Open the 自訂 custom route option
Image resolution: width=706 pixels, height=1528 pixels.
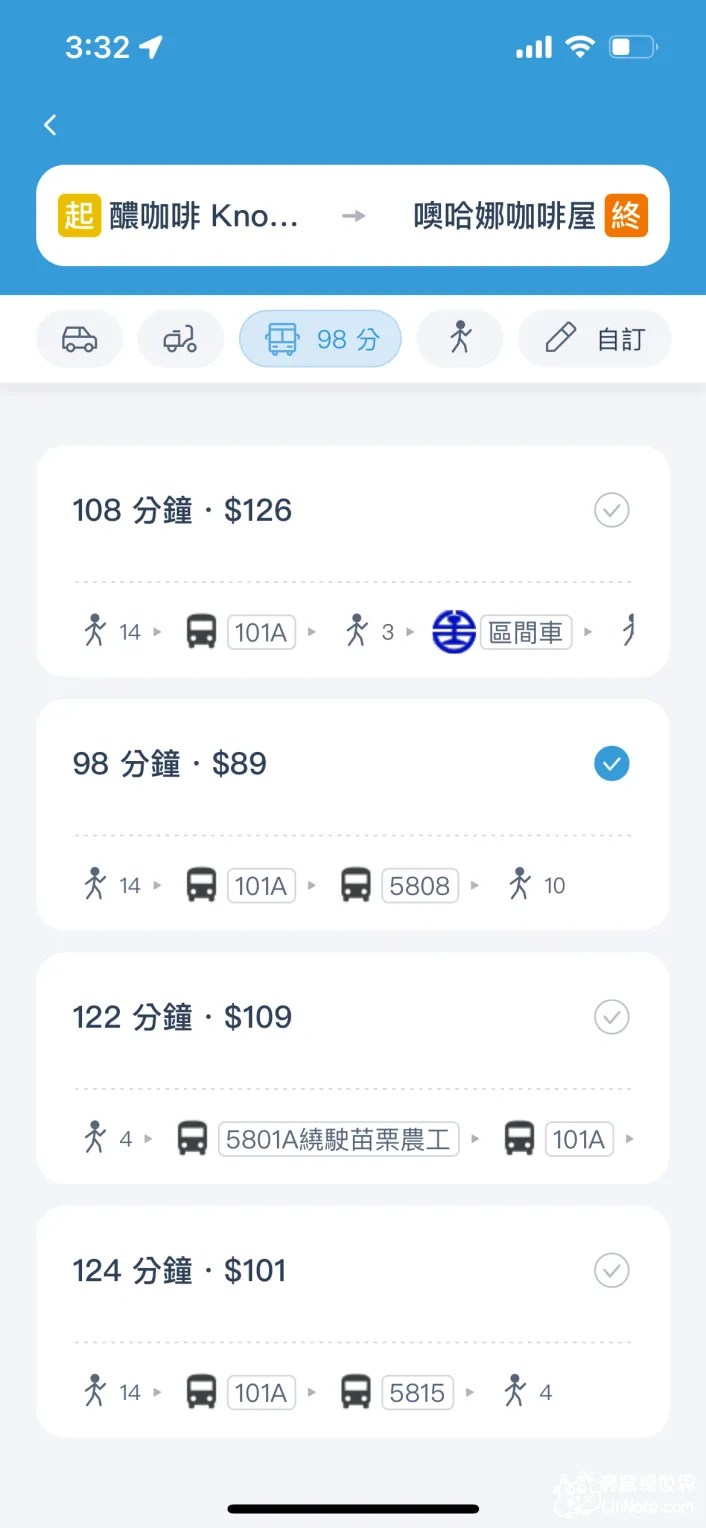(x=594, y=340)
